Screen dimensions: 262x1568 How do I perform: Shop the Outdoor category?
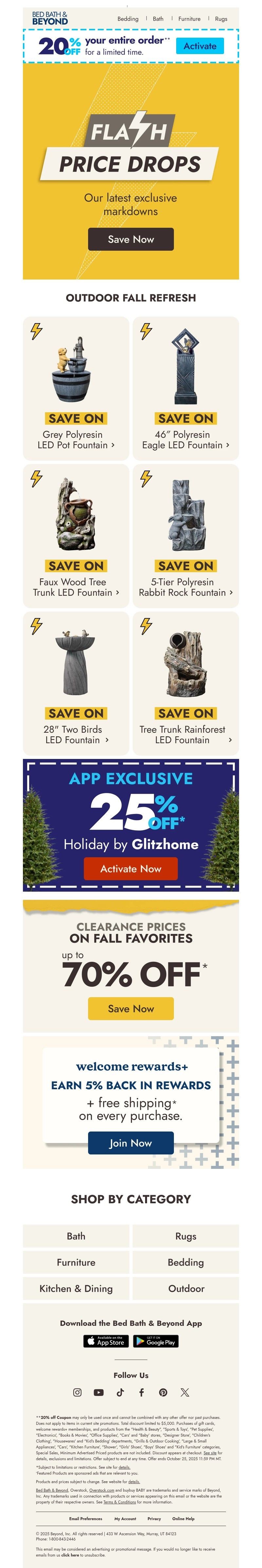point(186,1288)
